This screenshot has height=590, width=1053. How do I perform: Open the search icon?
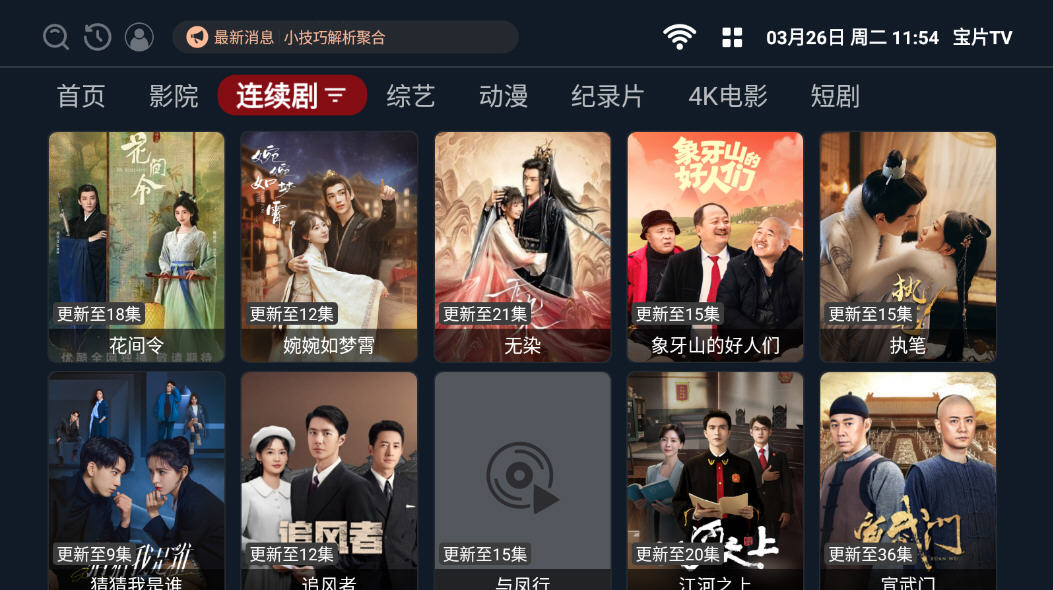pos(56,38)
